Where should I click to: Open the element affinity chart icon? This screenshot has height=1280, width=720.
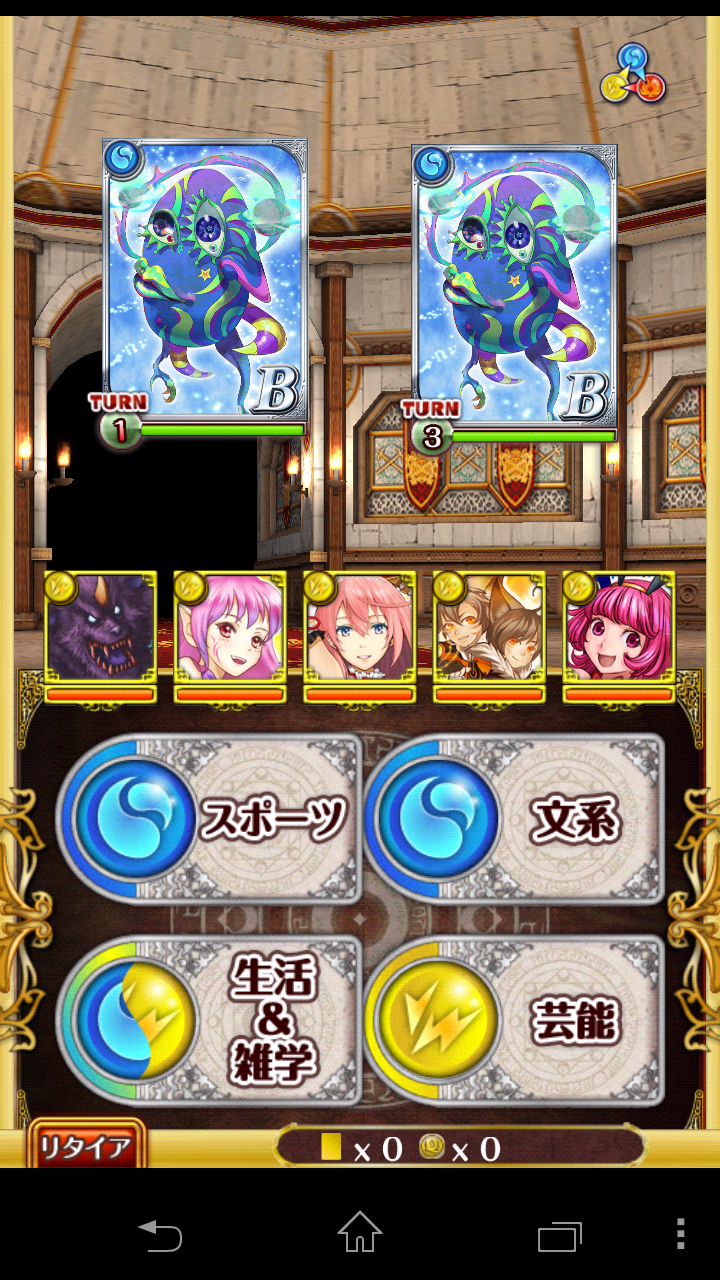(x=634, y=74)
